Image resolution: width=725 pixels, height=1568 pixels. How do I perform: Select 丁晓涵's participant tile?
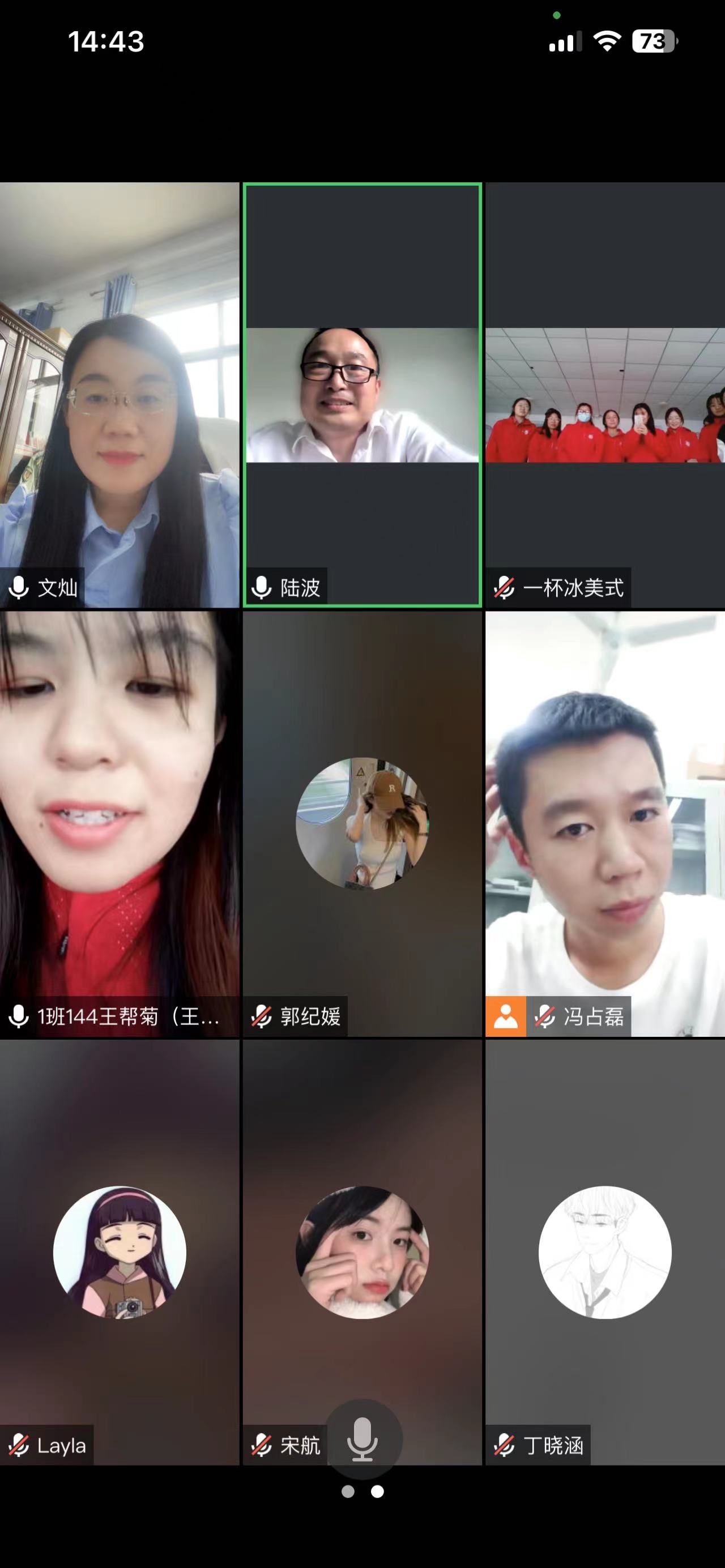[x=604, y=1251]
